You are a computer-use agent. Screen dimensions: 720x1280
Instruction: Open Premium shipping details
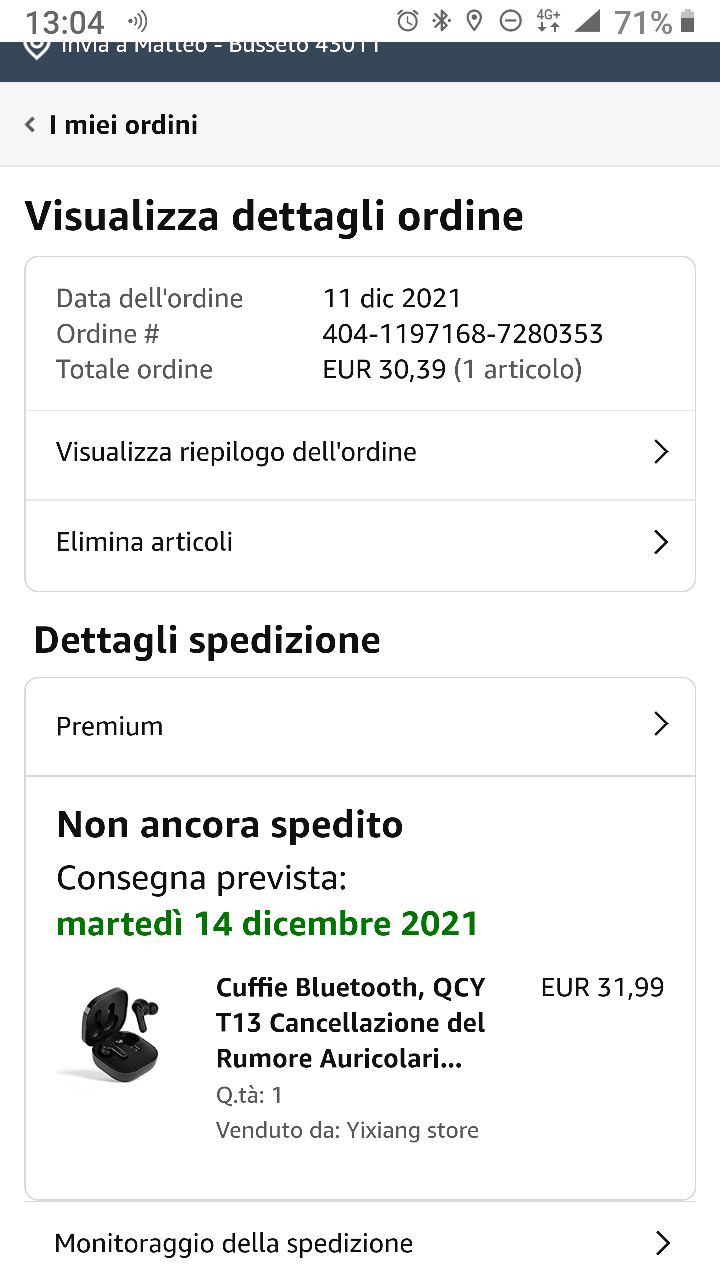coord(360,726)
